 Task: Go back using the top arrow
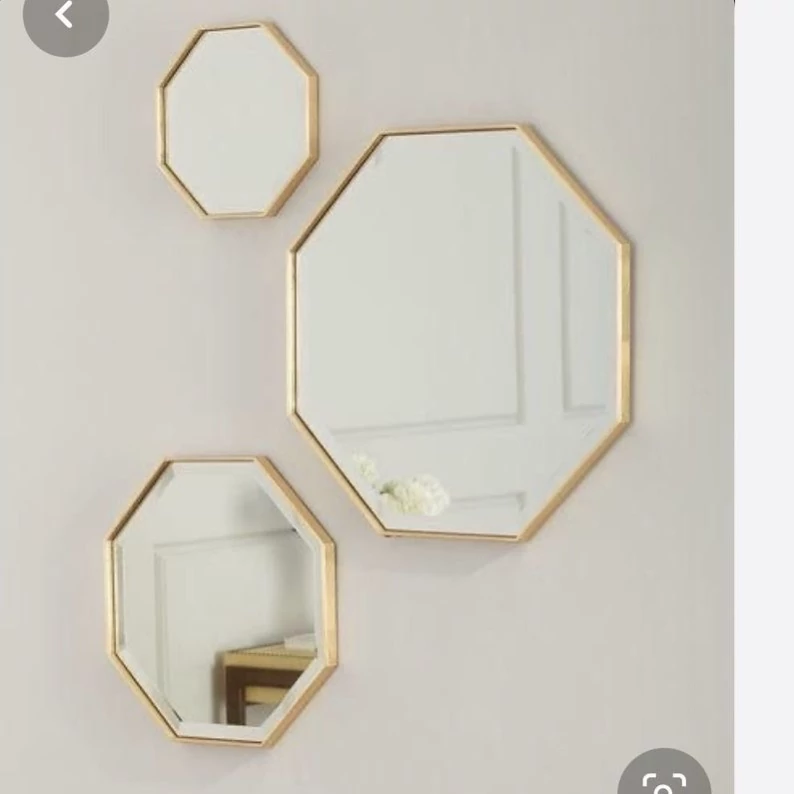click(65, 15)
